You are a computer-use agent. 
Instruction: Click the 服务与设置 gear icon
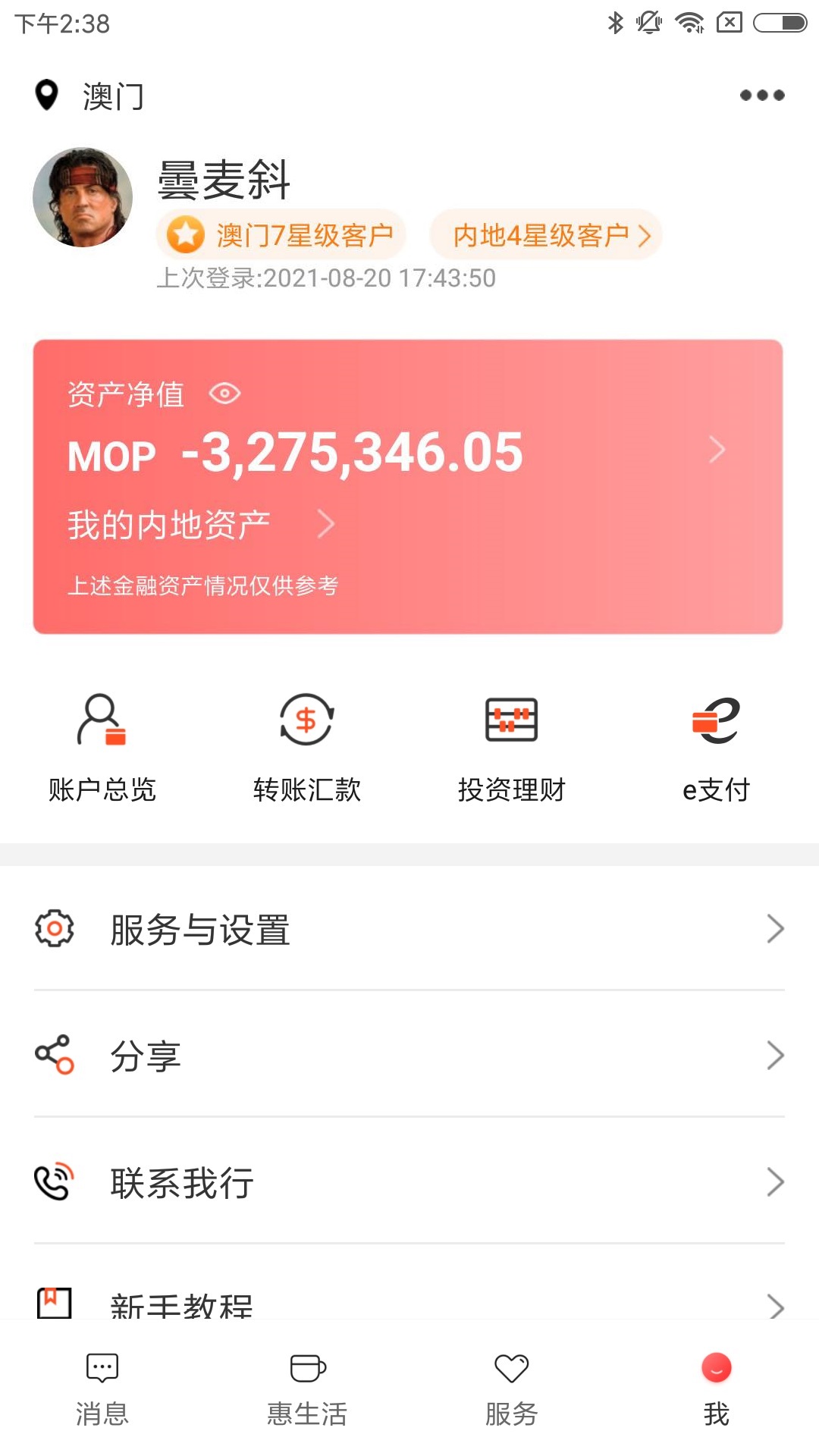click(52, 927)
